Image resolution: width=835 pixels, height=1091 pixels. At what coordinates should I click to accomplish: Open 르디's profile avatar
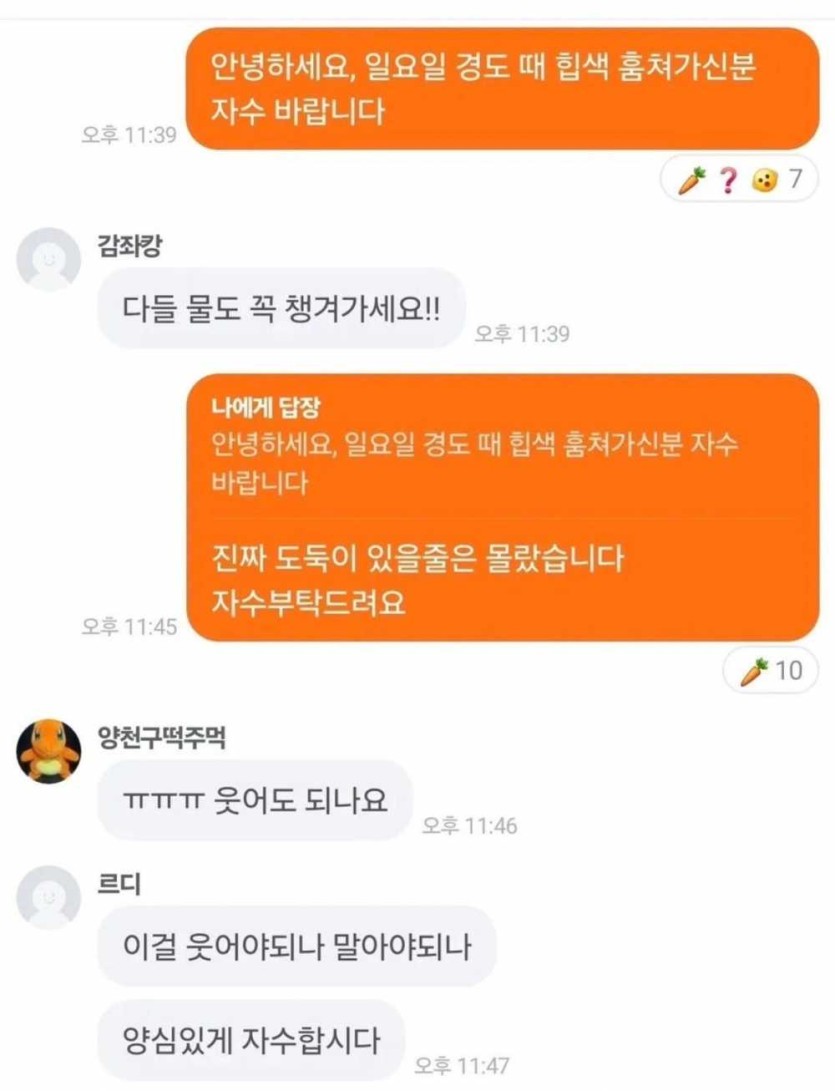(x=49, y=897)
